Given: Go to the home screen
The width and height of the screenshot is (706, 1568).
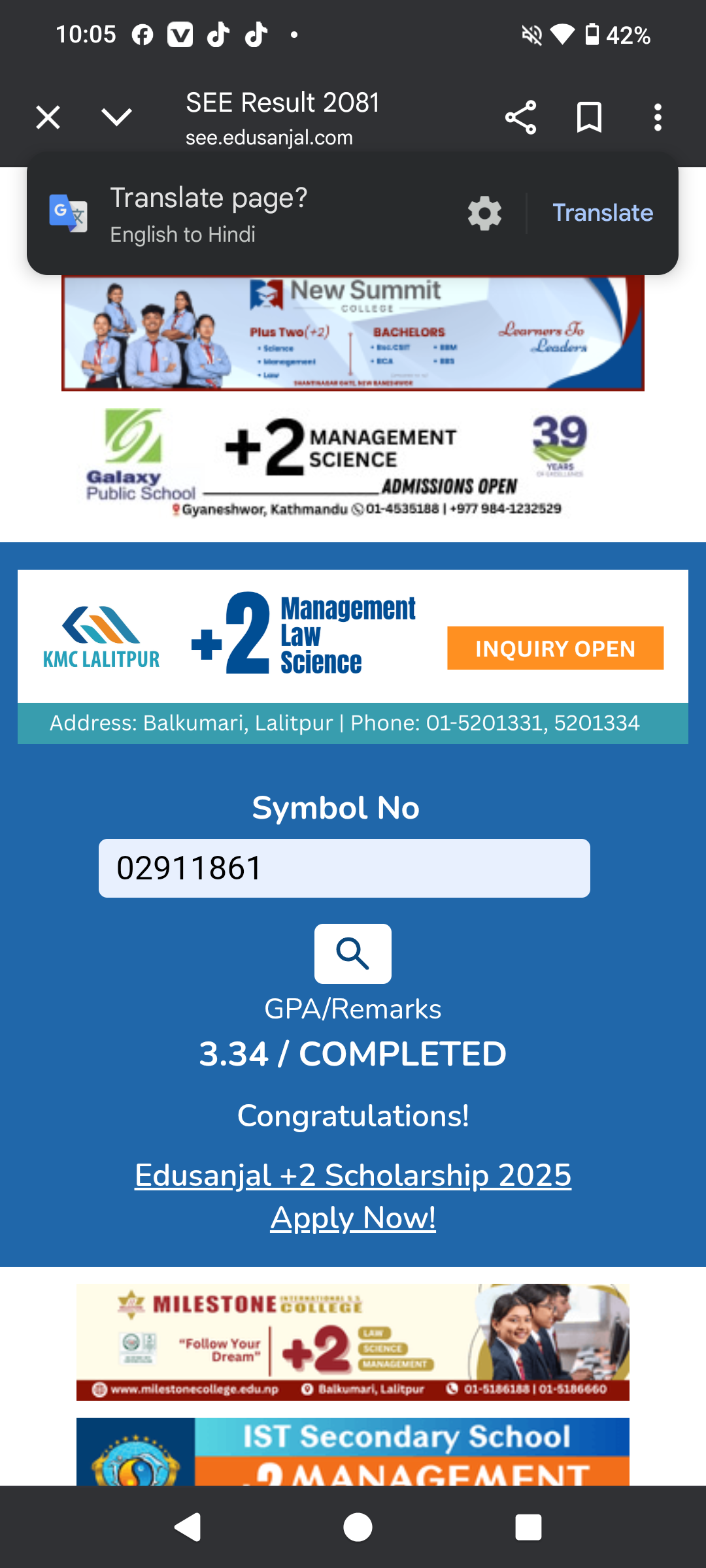Looking at the screenshot, I should tap(358, 1527).
